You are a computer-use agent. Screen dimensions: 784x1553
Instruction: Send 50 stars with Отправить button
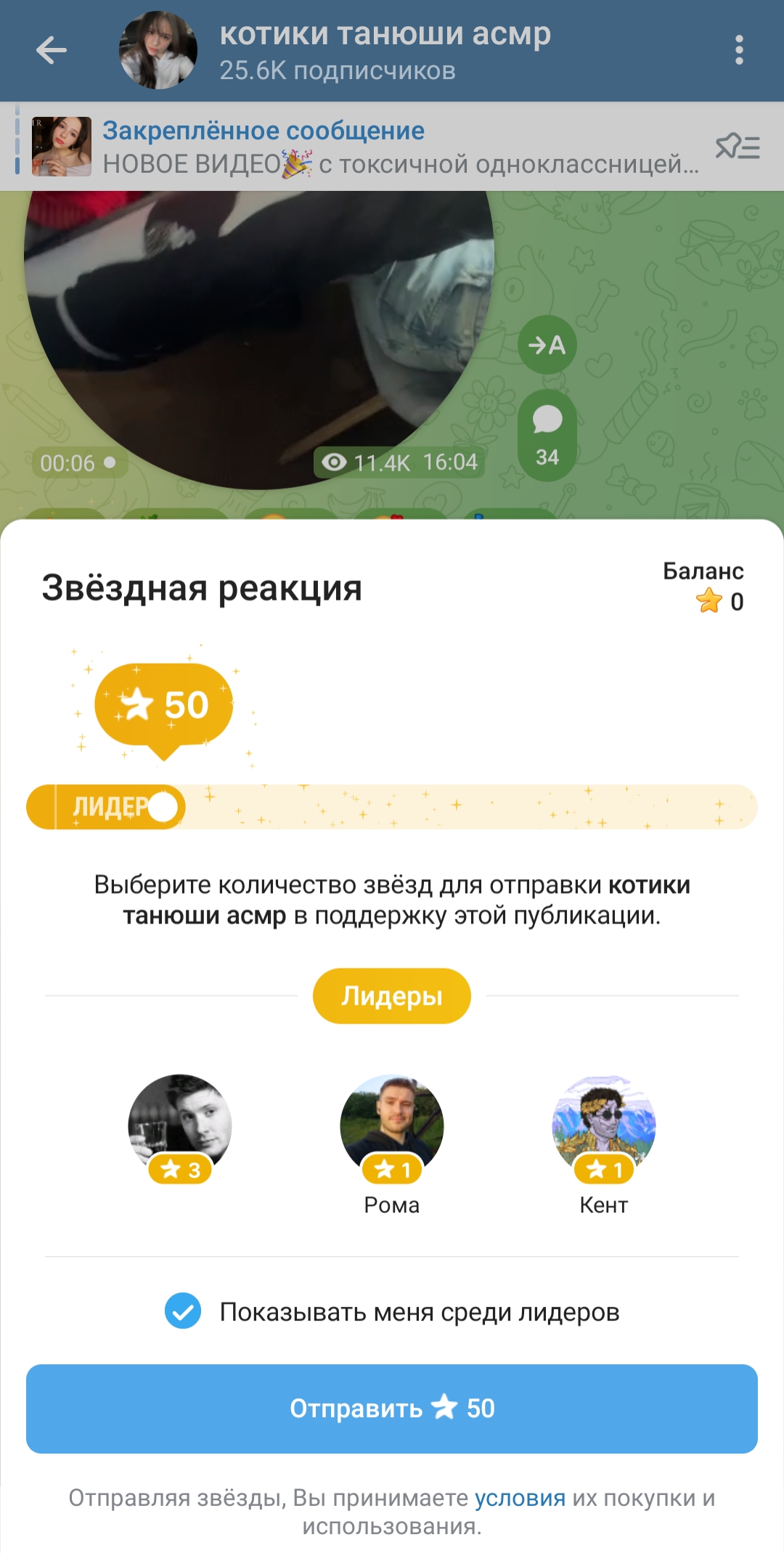click(x=392, y=1409)
